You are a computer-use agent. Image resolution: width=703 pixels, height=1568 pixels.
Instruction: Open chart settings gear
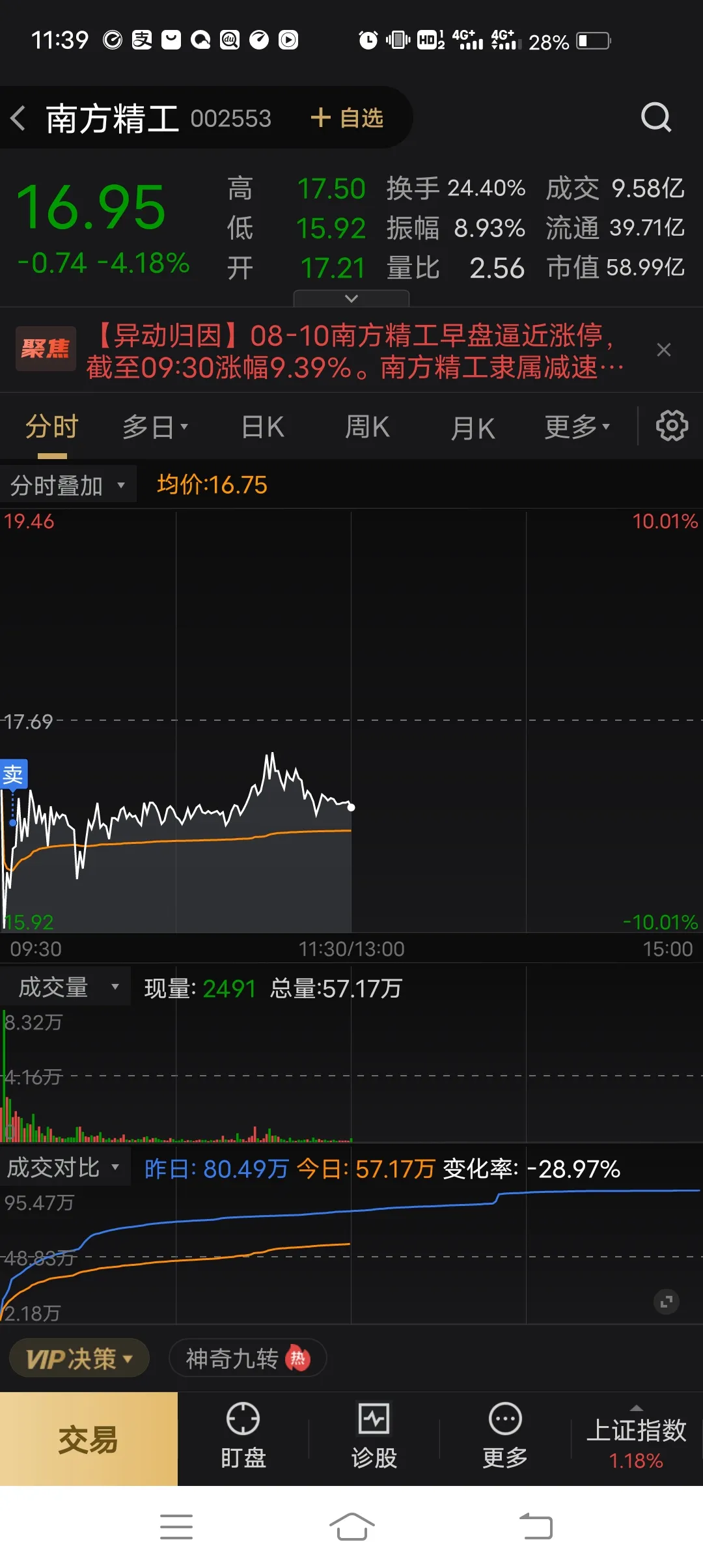pyautogui.click(x=672, y=426)
